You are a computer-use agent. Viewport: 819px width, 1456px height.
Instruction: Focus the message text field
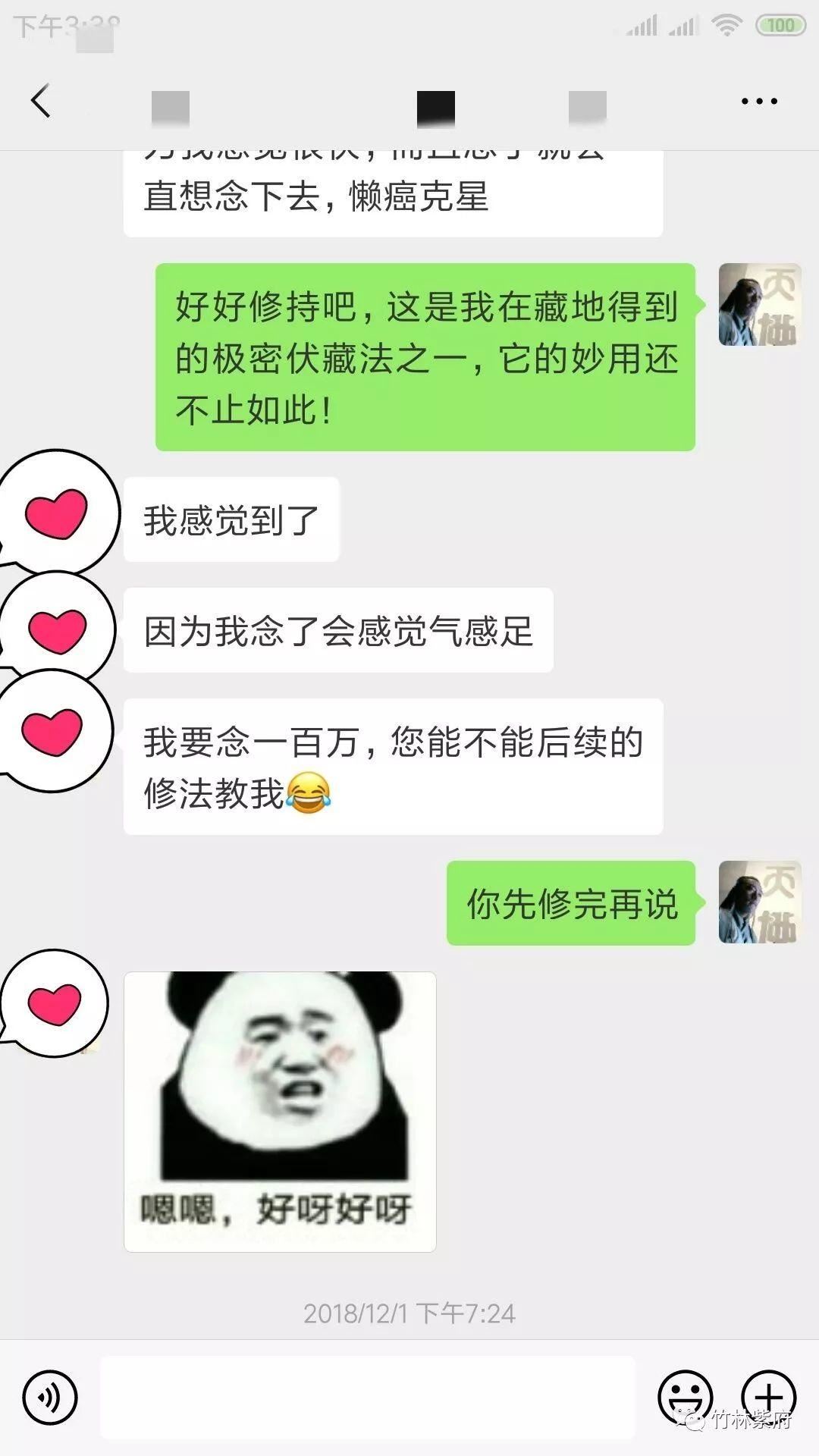[367, 1397]
